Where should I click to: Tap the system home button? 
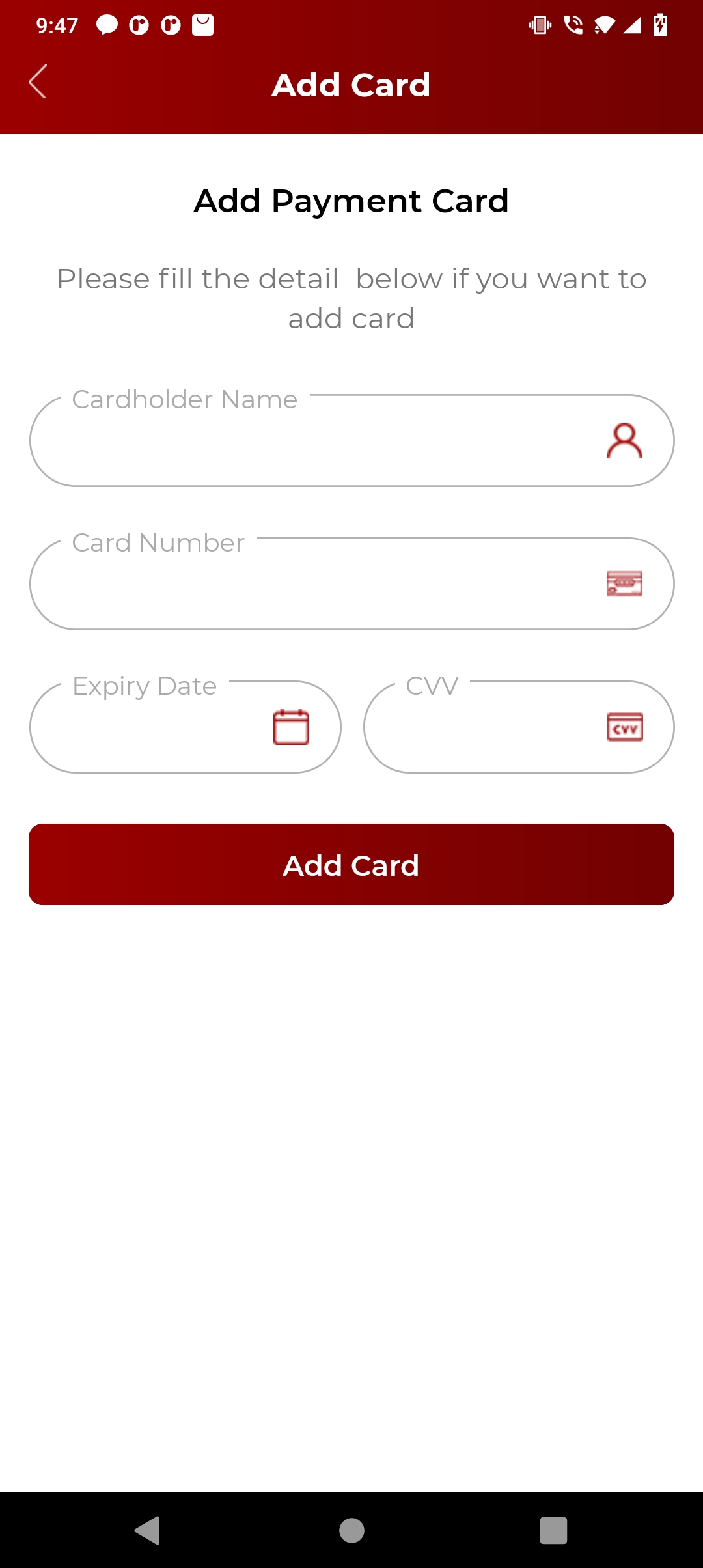[x=351, y=1530]
